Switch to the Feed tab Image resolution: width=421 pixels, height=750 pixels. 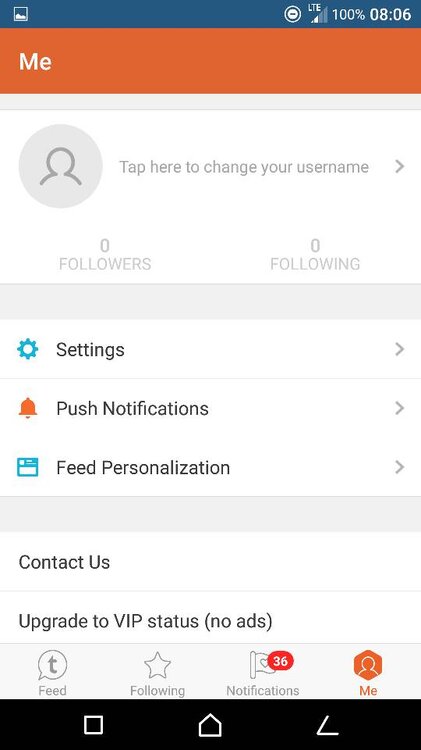pos(52,672)
